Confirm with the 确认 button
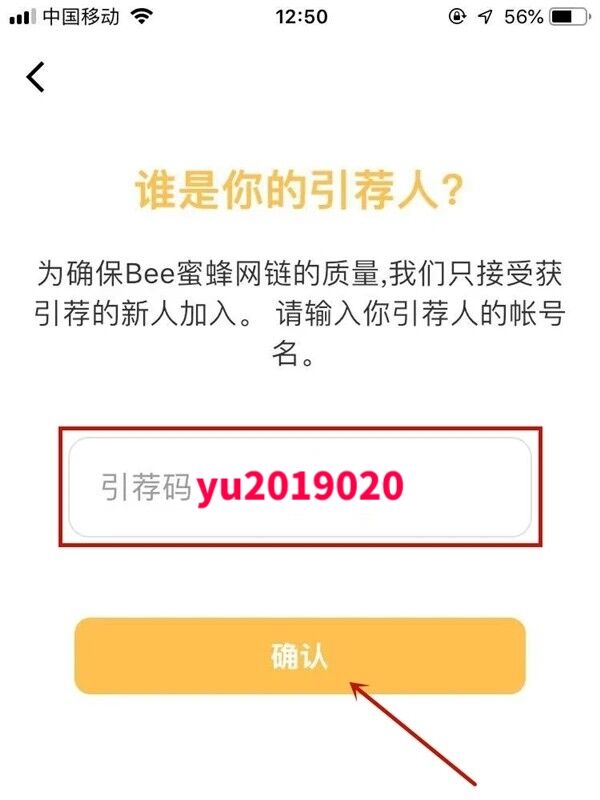Screen dimensions: 600x800 300,656
